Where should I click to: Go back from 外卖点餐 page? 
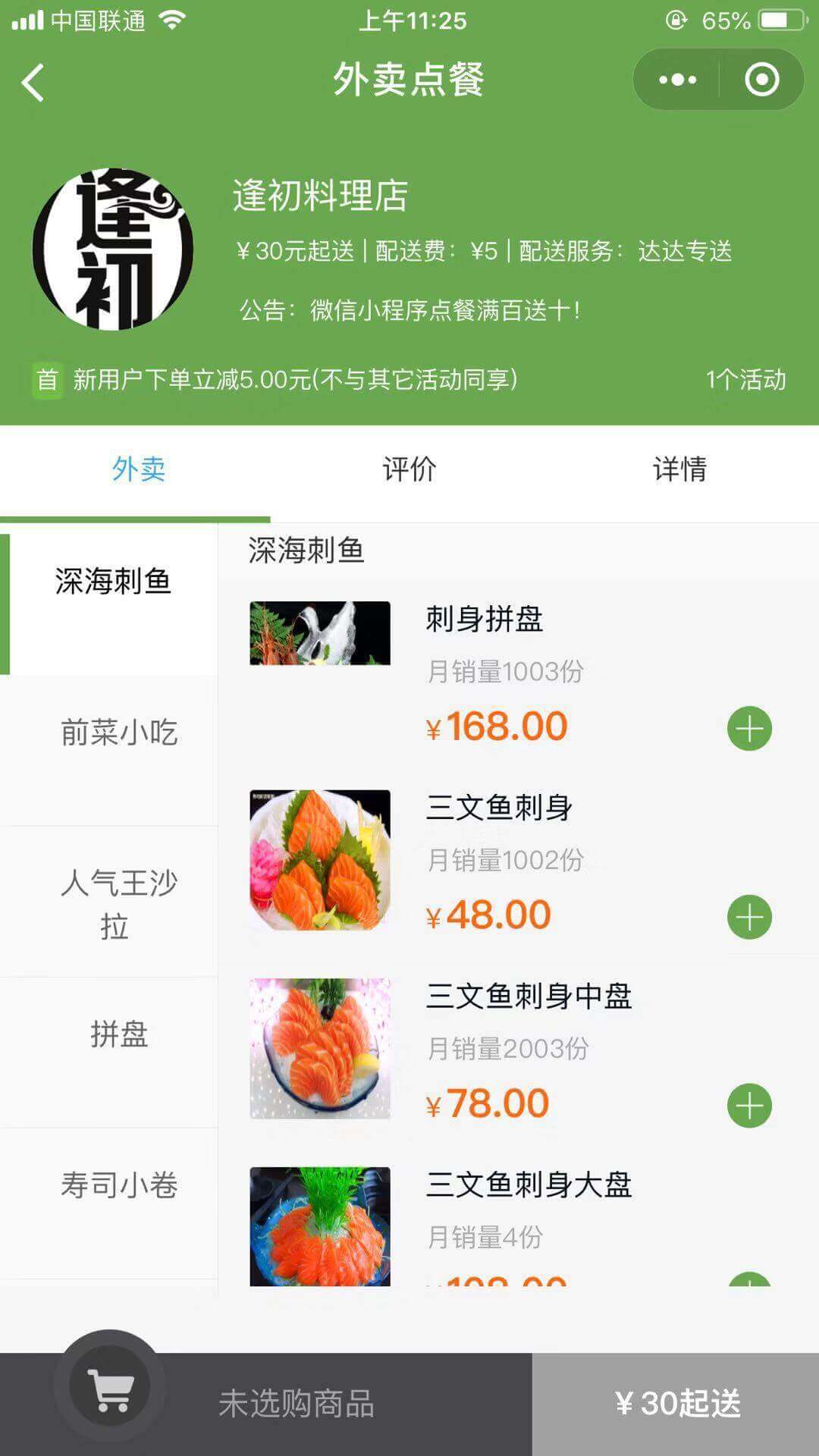33,81
